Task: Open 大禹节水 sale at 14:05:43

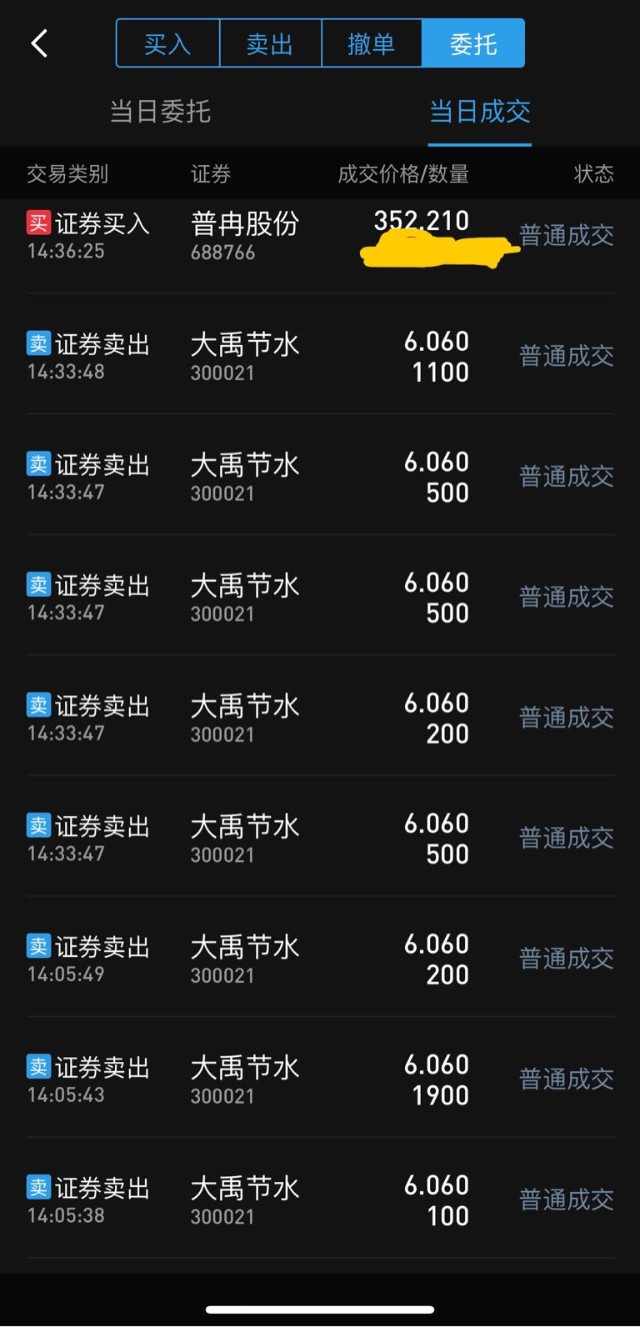Action: pos(320,1078)
